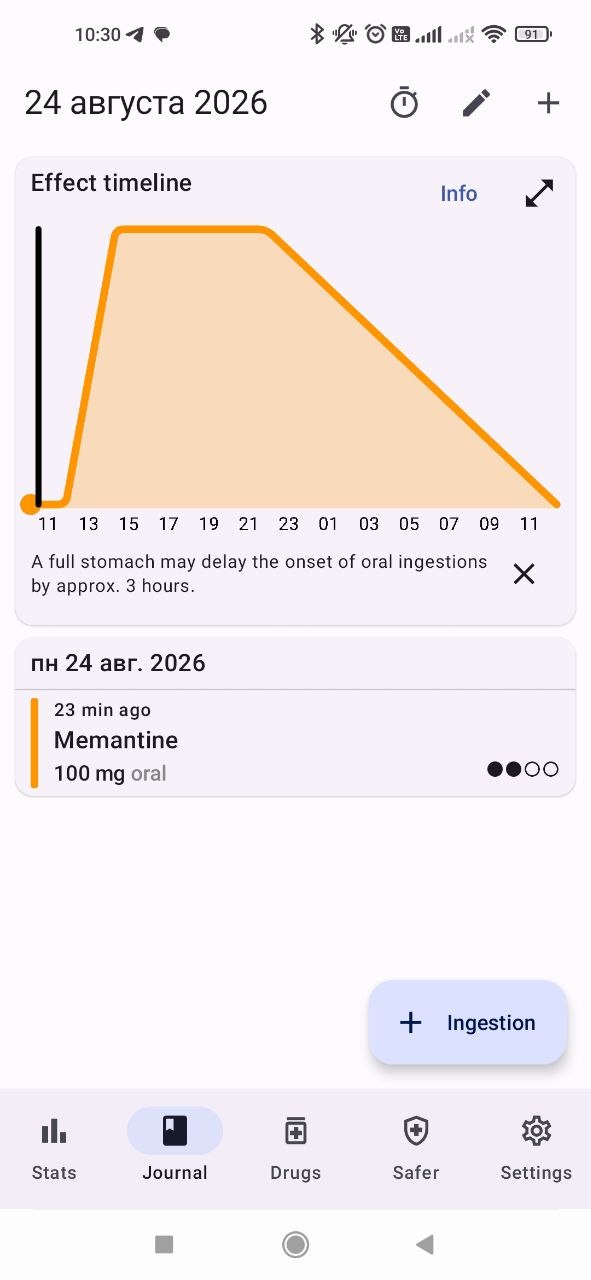The width and height of the screenshot is (591, 1280).
Task: Go back with the system back button
Action: coord(425,1244)
